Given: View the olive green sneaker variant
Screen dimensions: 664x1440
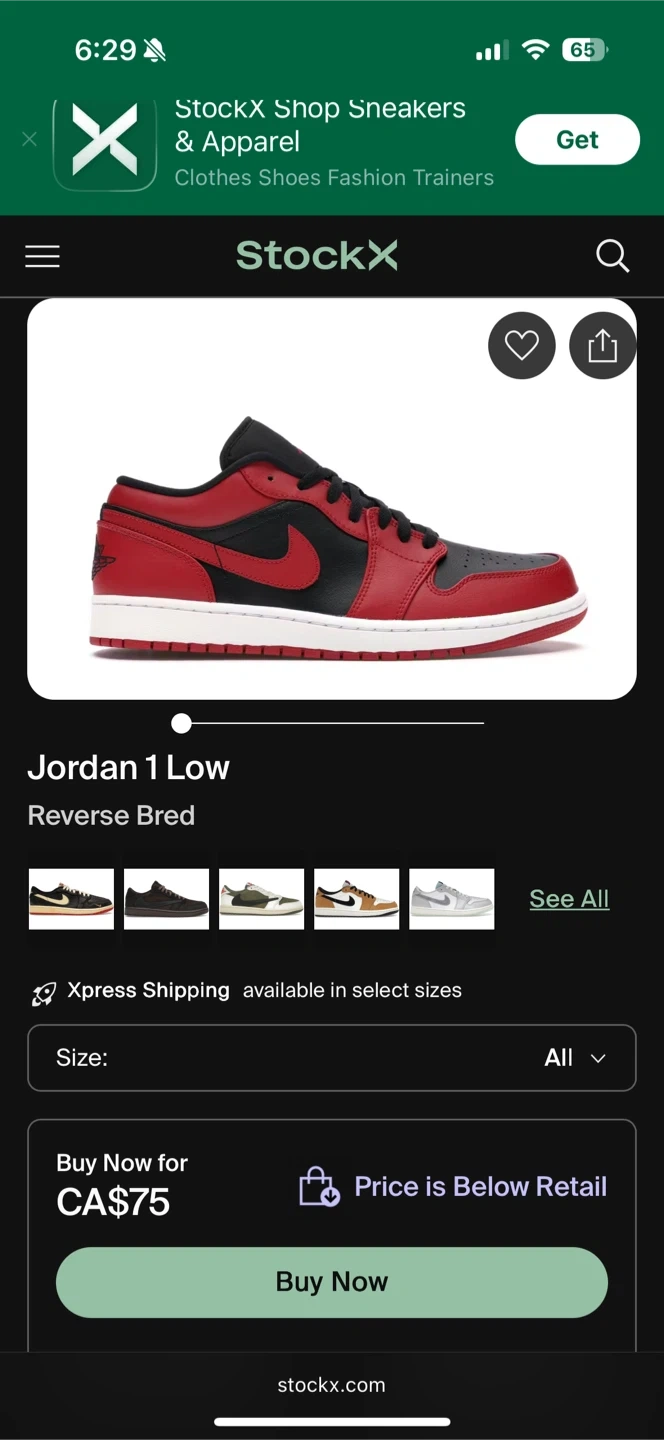Looking at the screenshot, I should coord(261,899).
